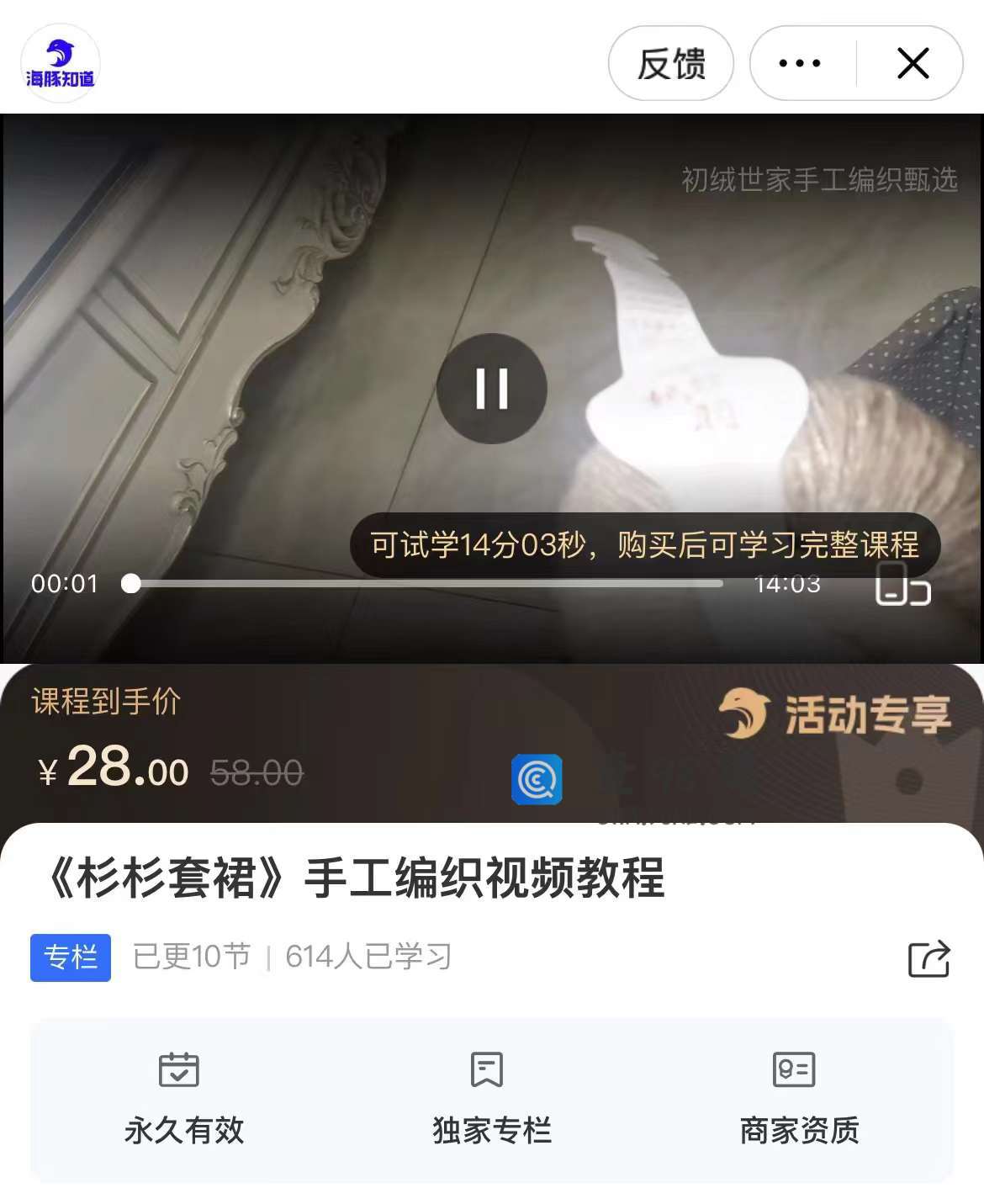984x1204 pixels.
Task: View 商家资质 merchant qualifications
Action: point(799,1099)
